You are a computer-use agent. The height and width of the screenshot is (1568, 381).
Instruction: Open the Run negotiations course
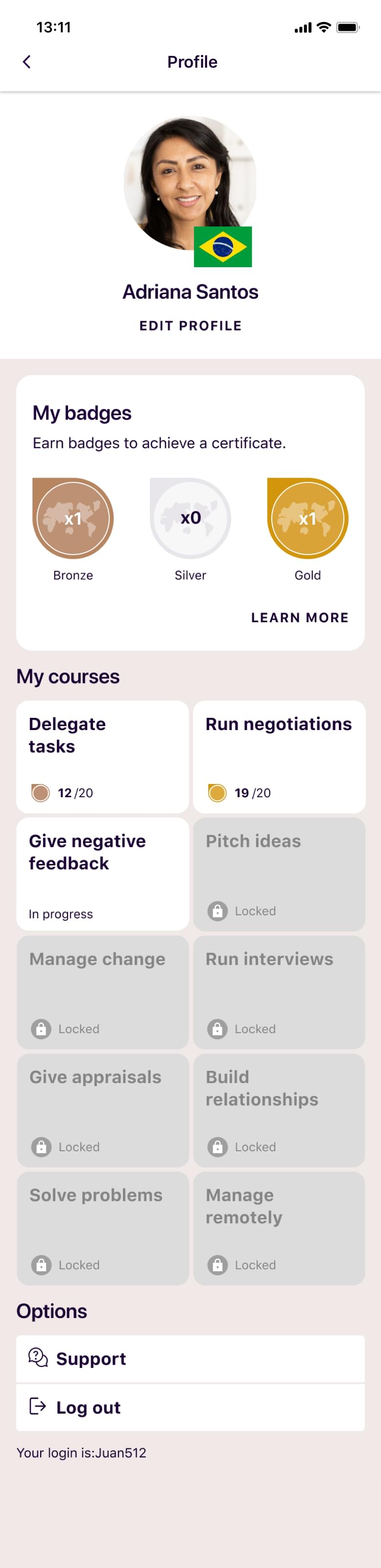[279, 756]
